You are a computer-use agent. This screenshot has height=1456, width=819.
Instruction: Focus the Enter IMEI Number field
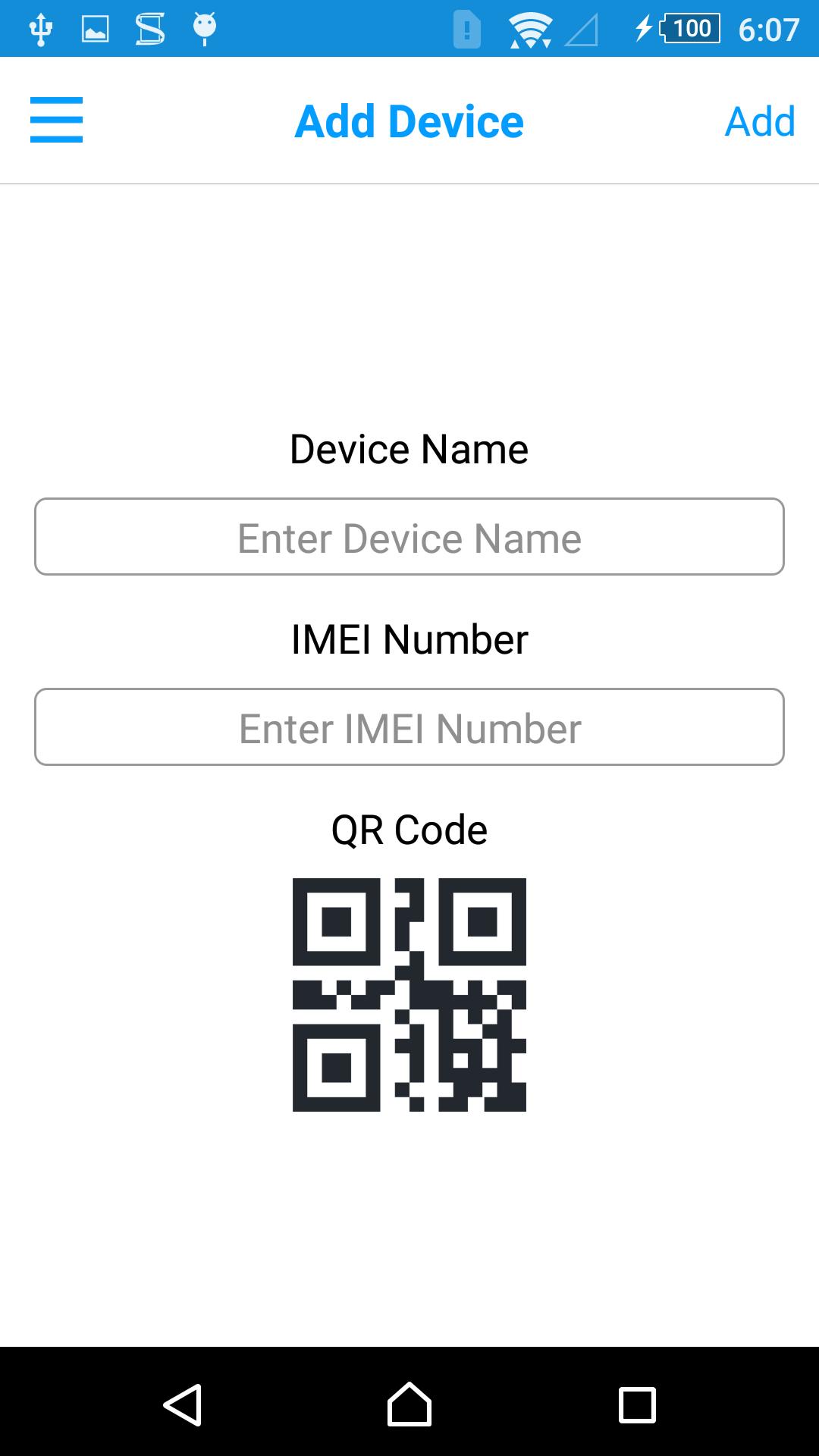[x=409, y=727]
